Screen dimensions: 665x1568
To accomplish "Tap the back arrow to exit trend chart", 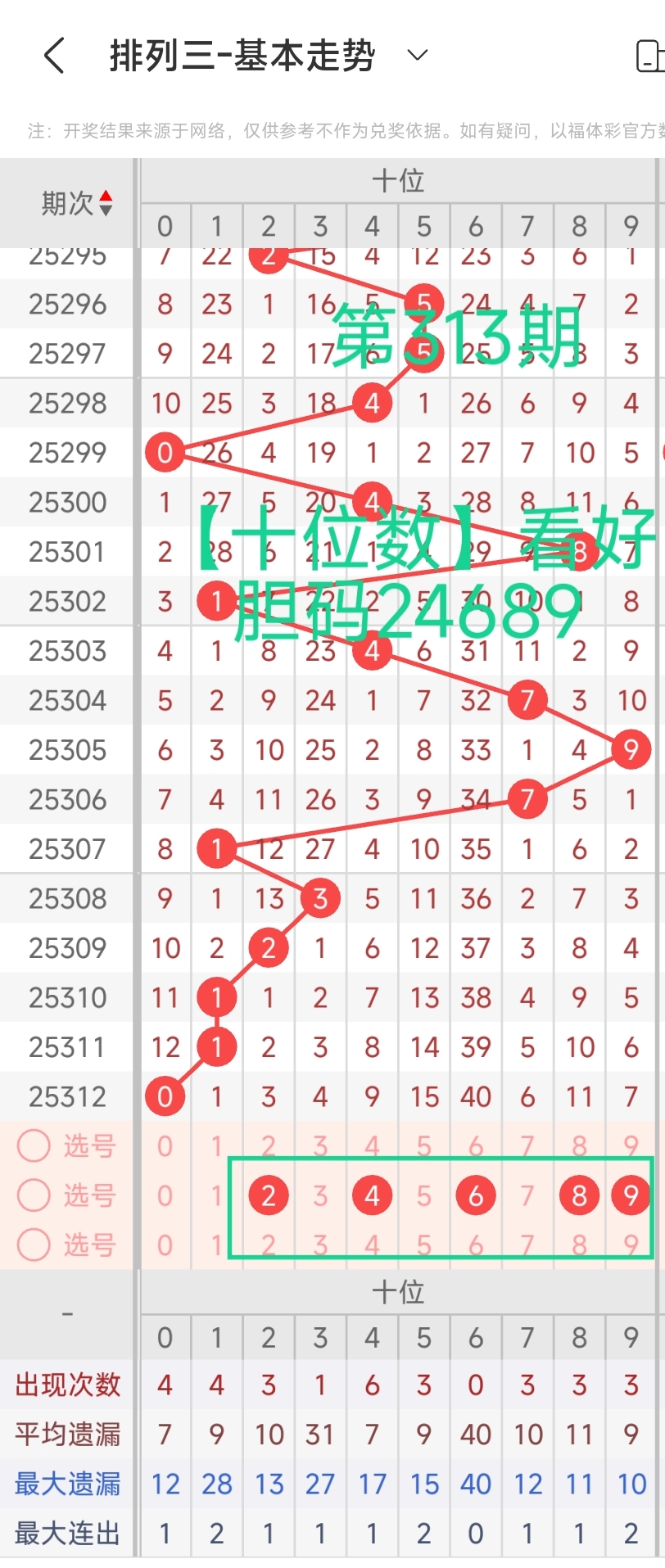I will pos(52,54).
